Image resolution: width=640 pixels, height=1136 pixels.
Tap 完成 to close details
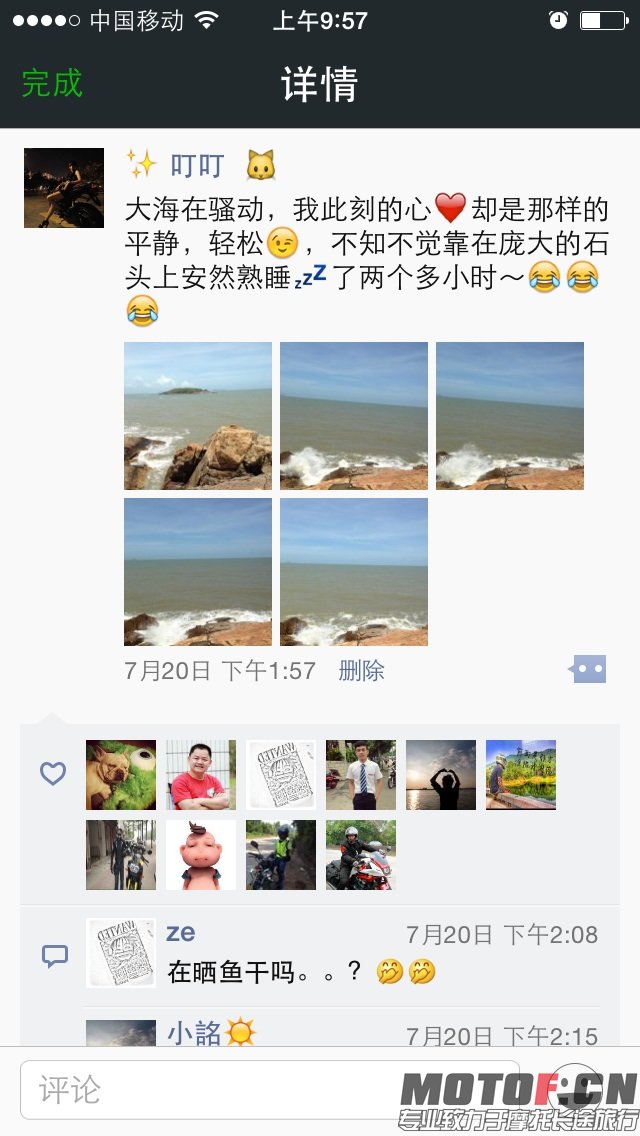[x=52, y=83]
